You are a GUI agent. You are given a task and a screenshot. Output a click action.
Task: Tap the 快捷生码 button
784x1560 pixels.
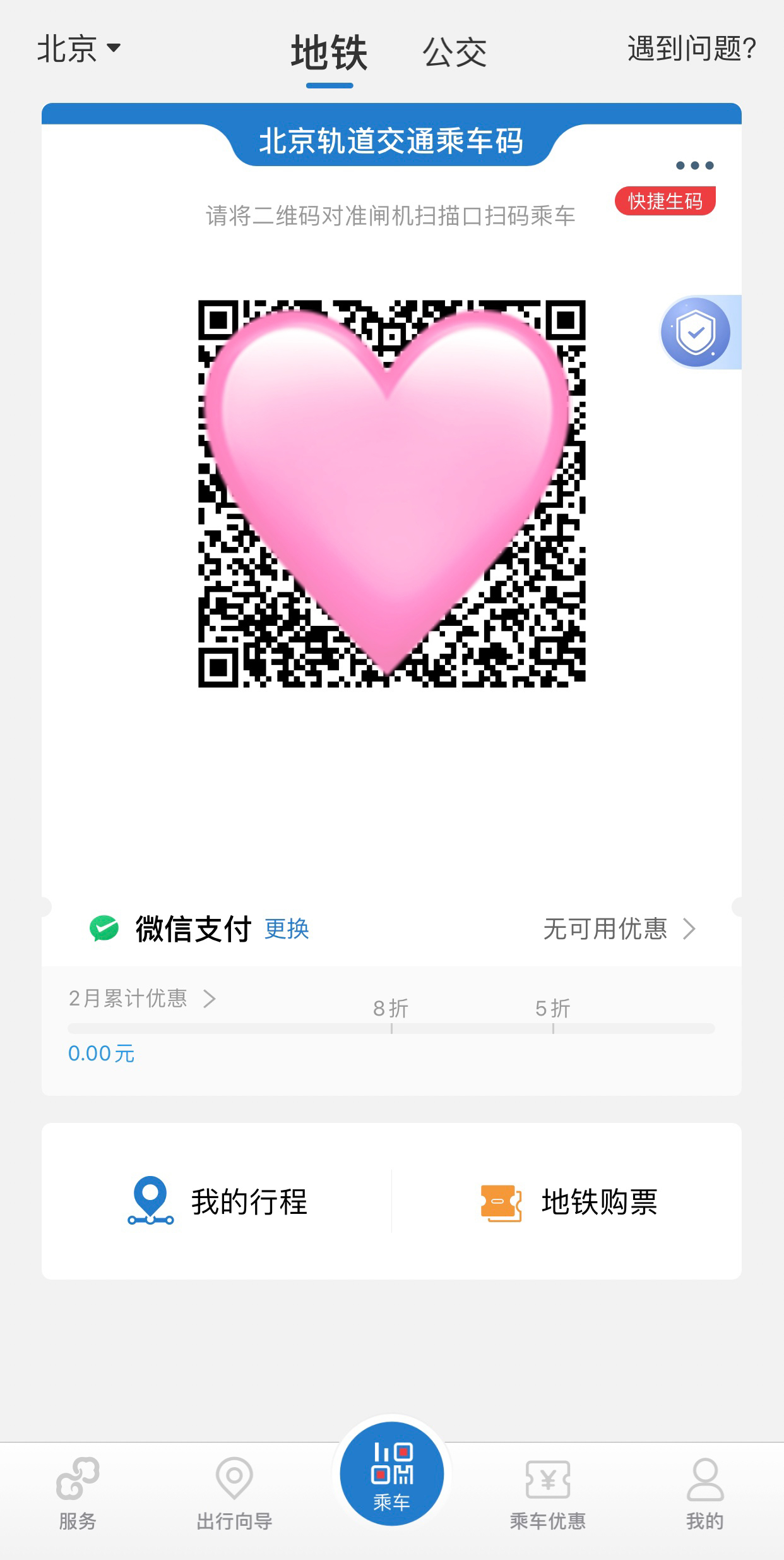665,201
